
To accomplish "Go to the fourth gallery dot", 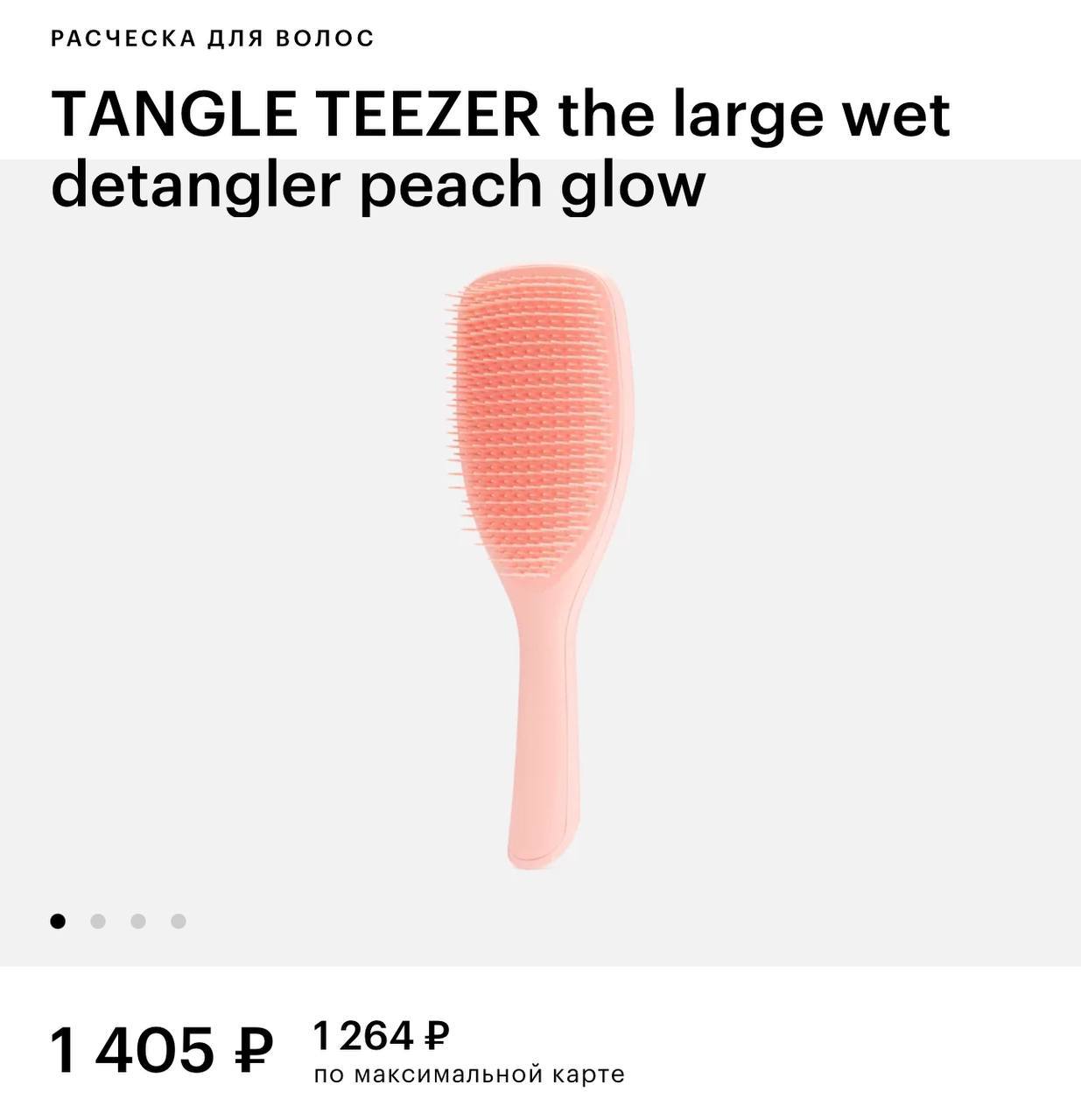I will [x=179, y=921].
